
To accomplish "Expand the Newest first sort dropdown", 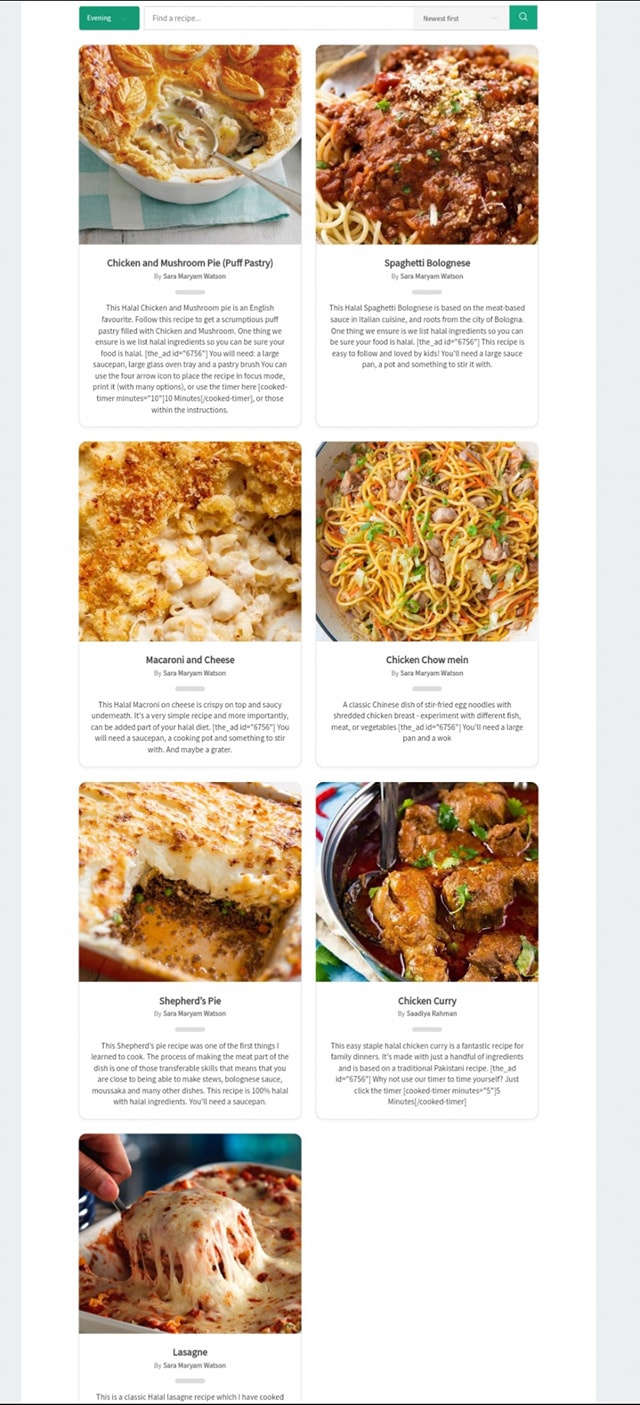I will [x=461, y=18].
